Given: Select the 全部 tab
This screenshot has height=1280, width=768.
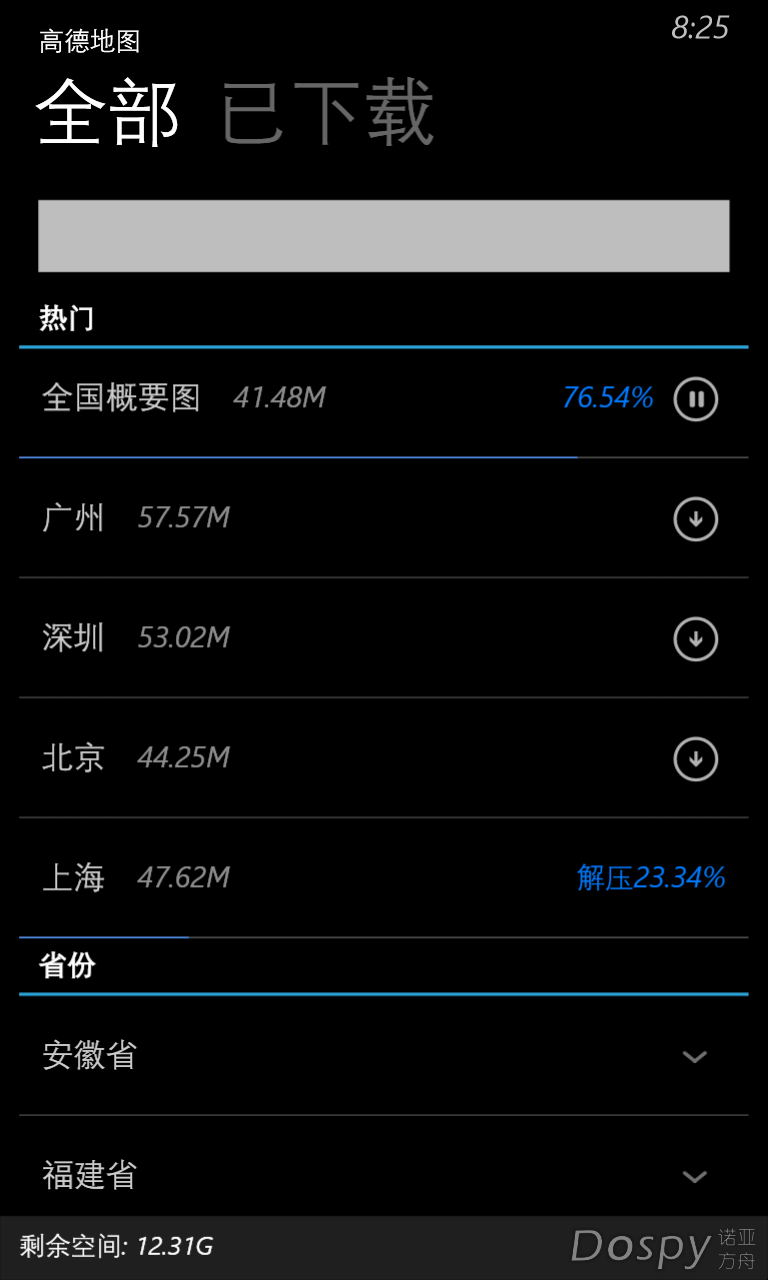Looking at the screenshot, I should [x=108, y=113].
